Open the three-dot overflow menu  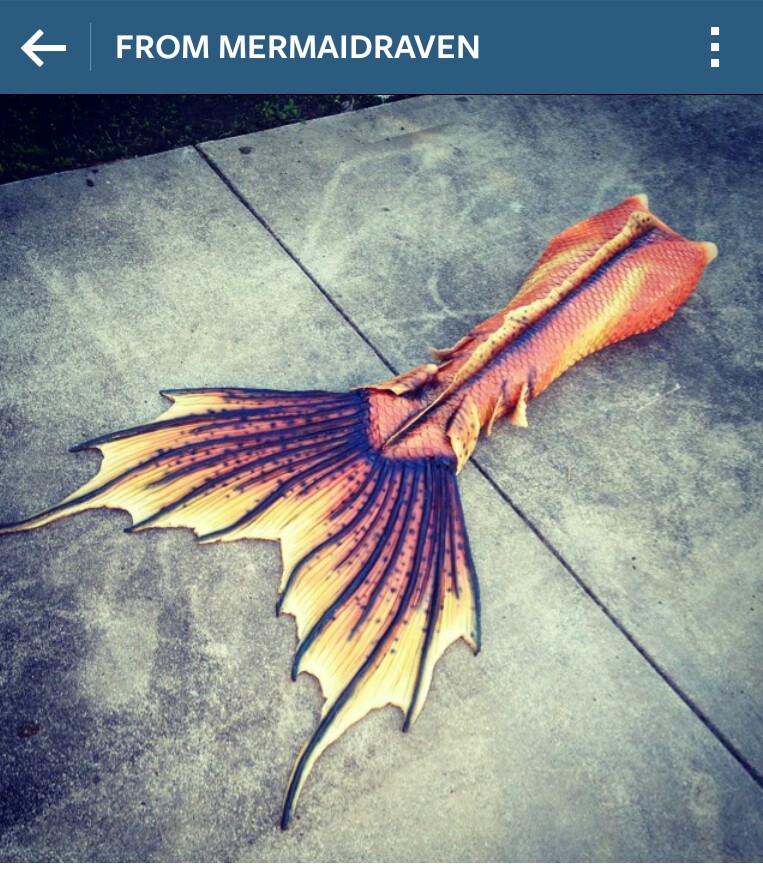coord(714,47)
